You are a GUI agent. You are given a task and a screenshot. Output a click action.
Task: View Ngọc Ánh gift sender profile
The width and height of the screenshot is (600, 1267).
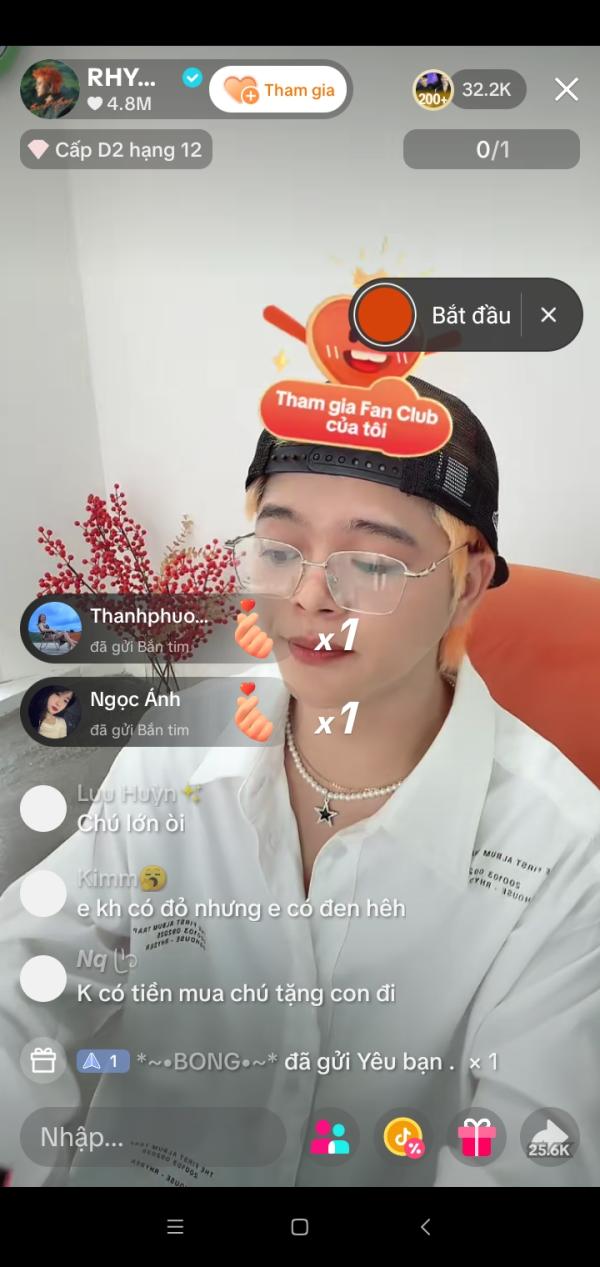55,711
